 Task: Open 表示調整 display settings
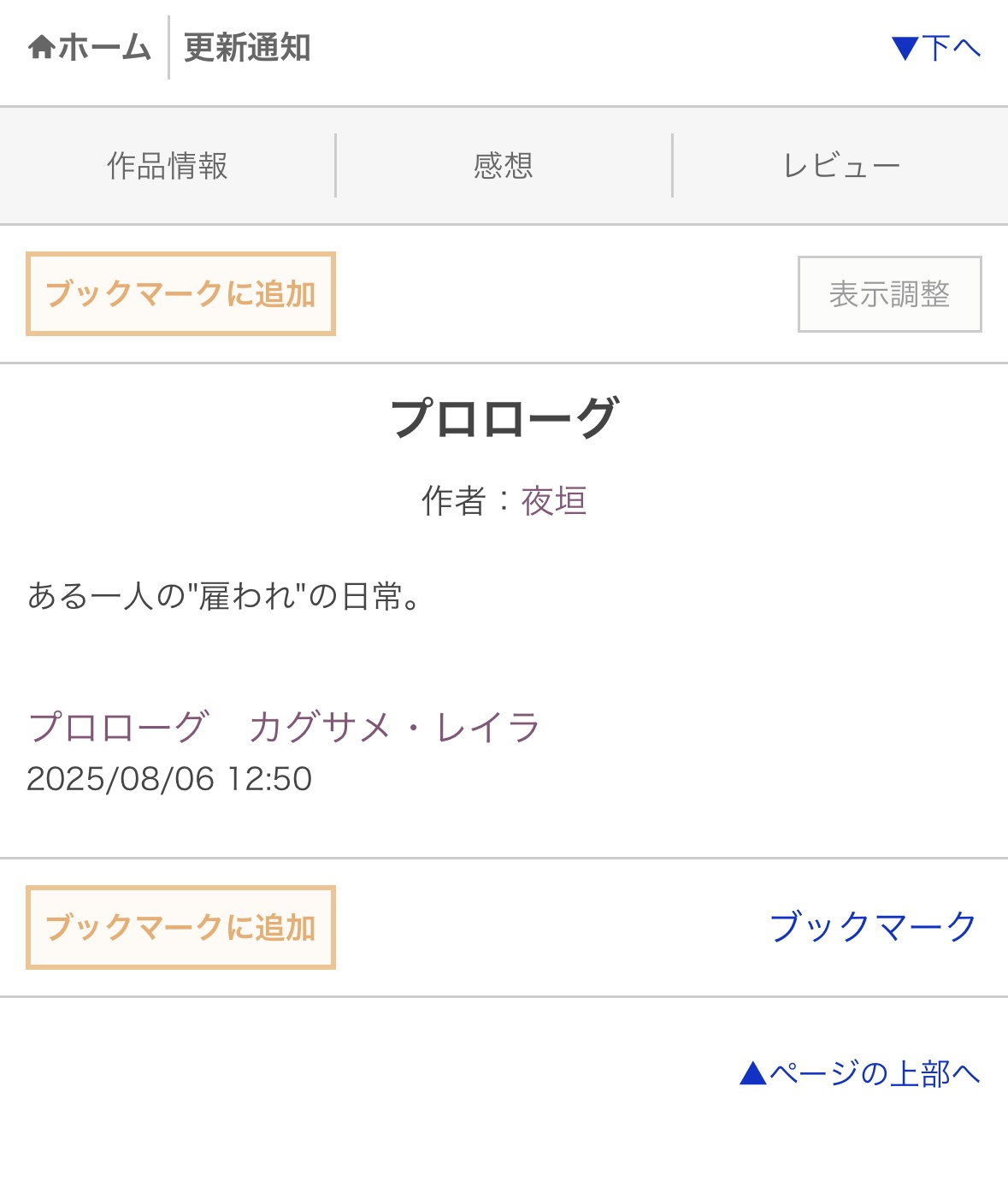889,294
